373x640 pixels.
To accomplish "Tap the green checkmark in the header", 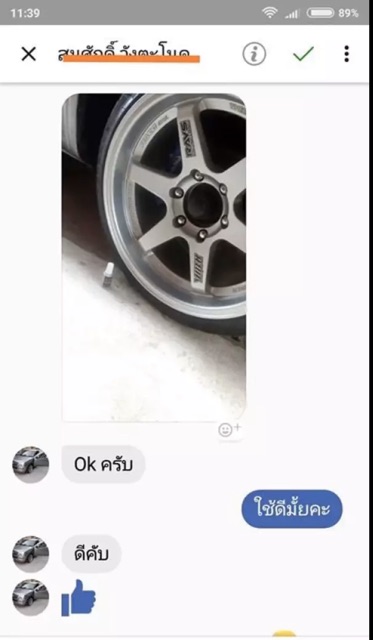I will 303,53.
